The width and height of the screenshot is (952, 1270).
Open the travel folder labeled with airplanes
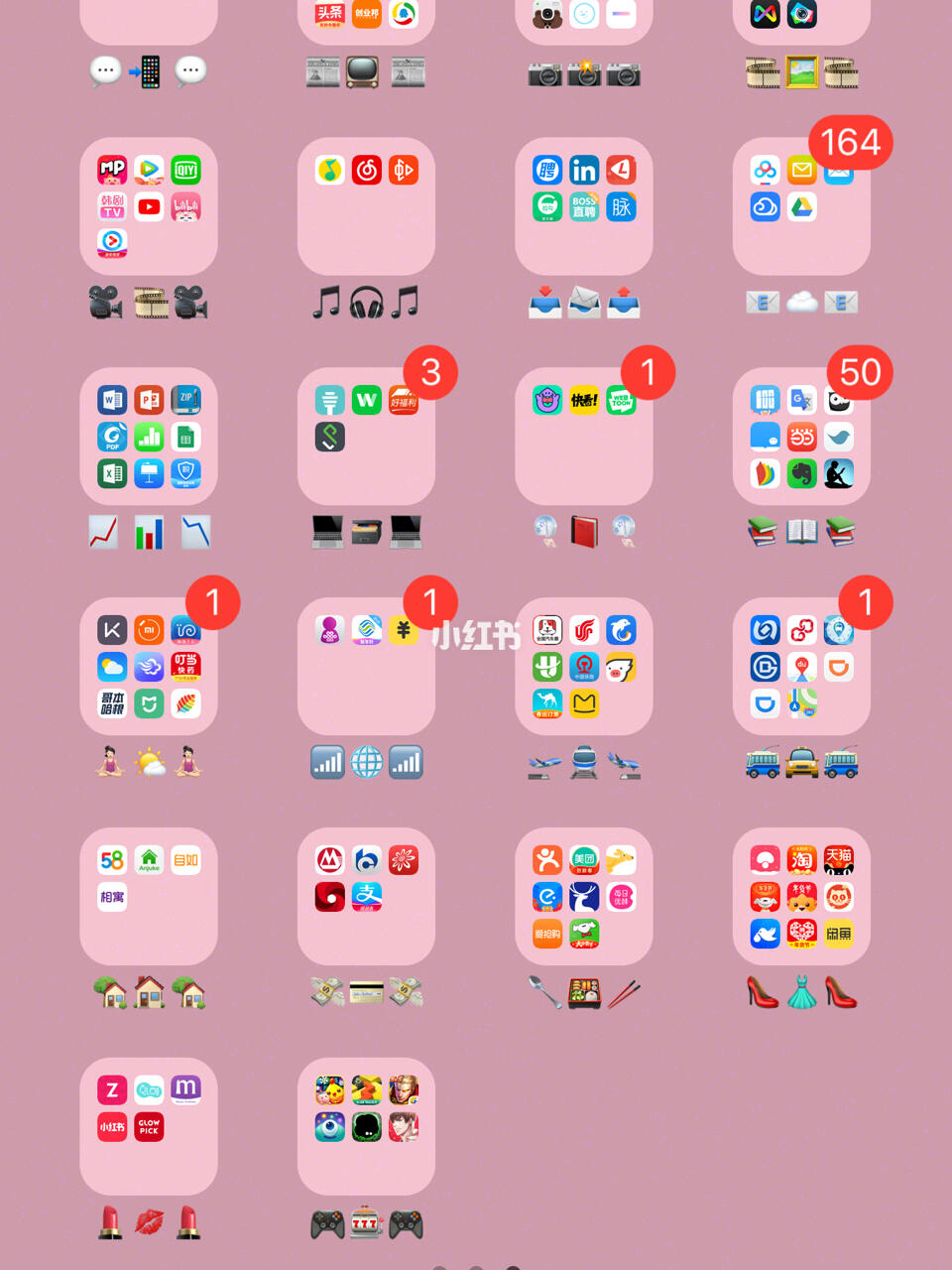pyautogui.click(x=584, y=667)
